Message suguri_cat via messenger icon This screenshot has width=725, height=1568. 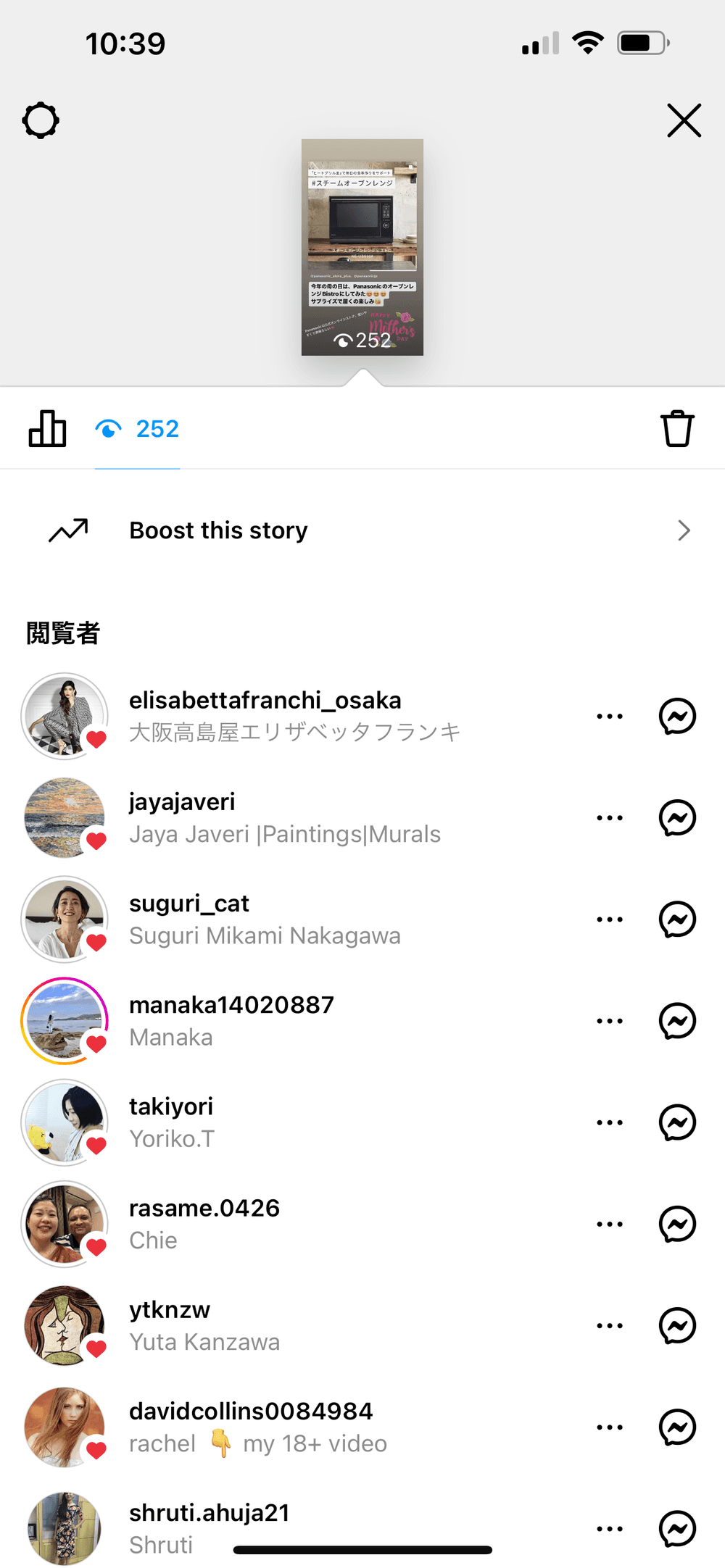pos(677,919)
